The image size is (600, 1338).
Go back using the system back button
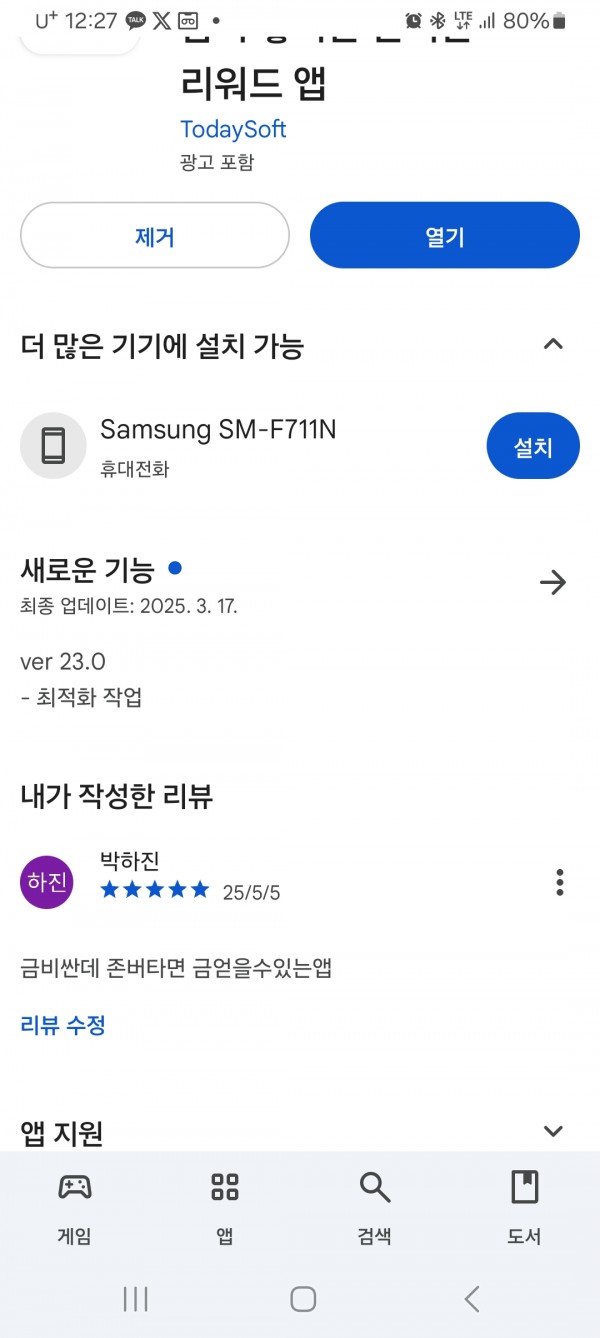pos(472,1299)
